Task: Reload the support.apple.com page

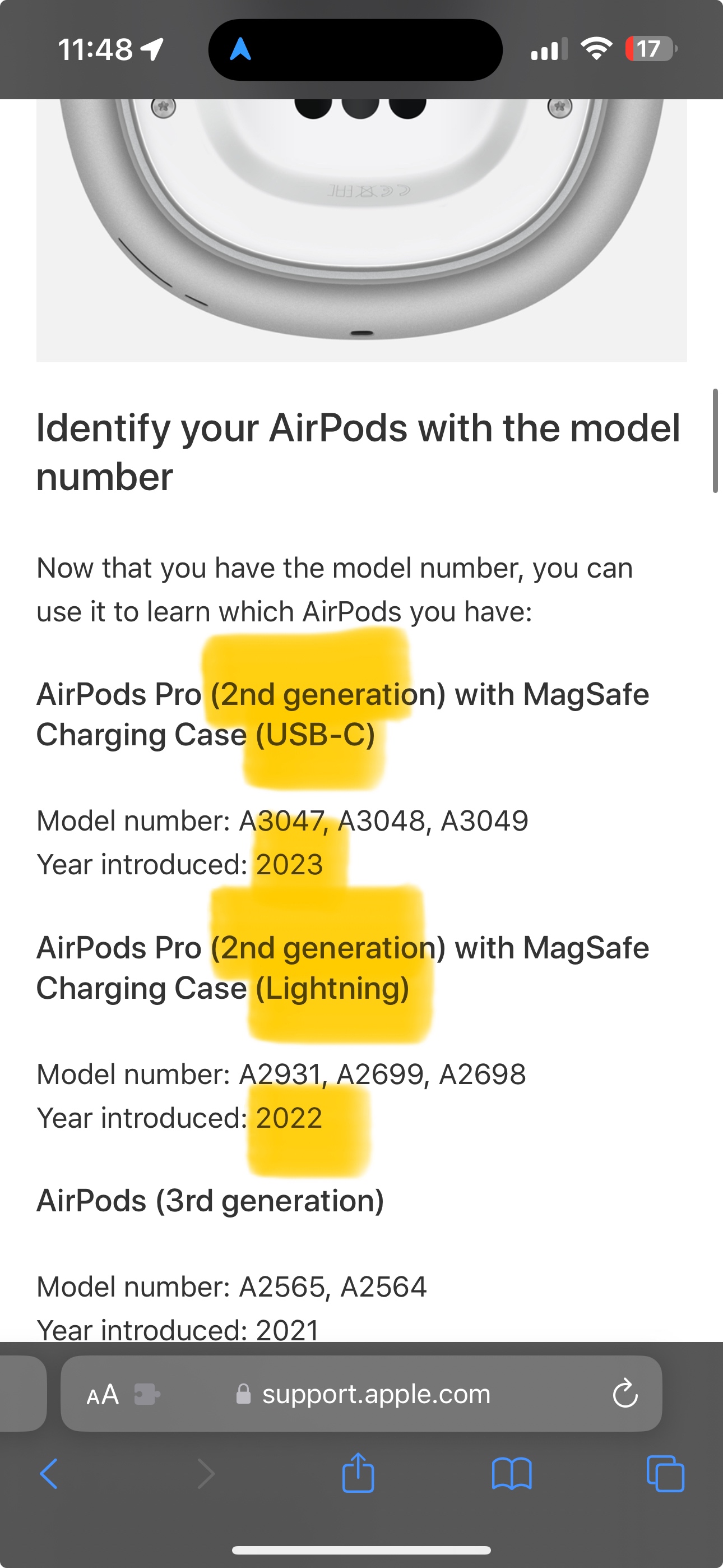Action: (625, 1393)
